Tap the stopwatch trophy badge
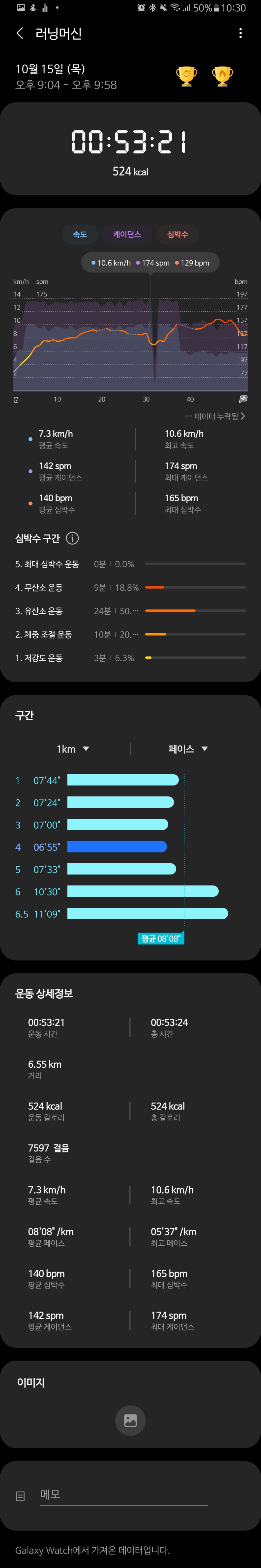The width and height of the screenshot is (261, 1568). coord(186,77)
